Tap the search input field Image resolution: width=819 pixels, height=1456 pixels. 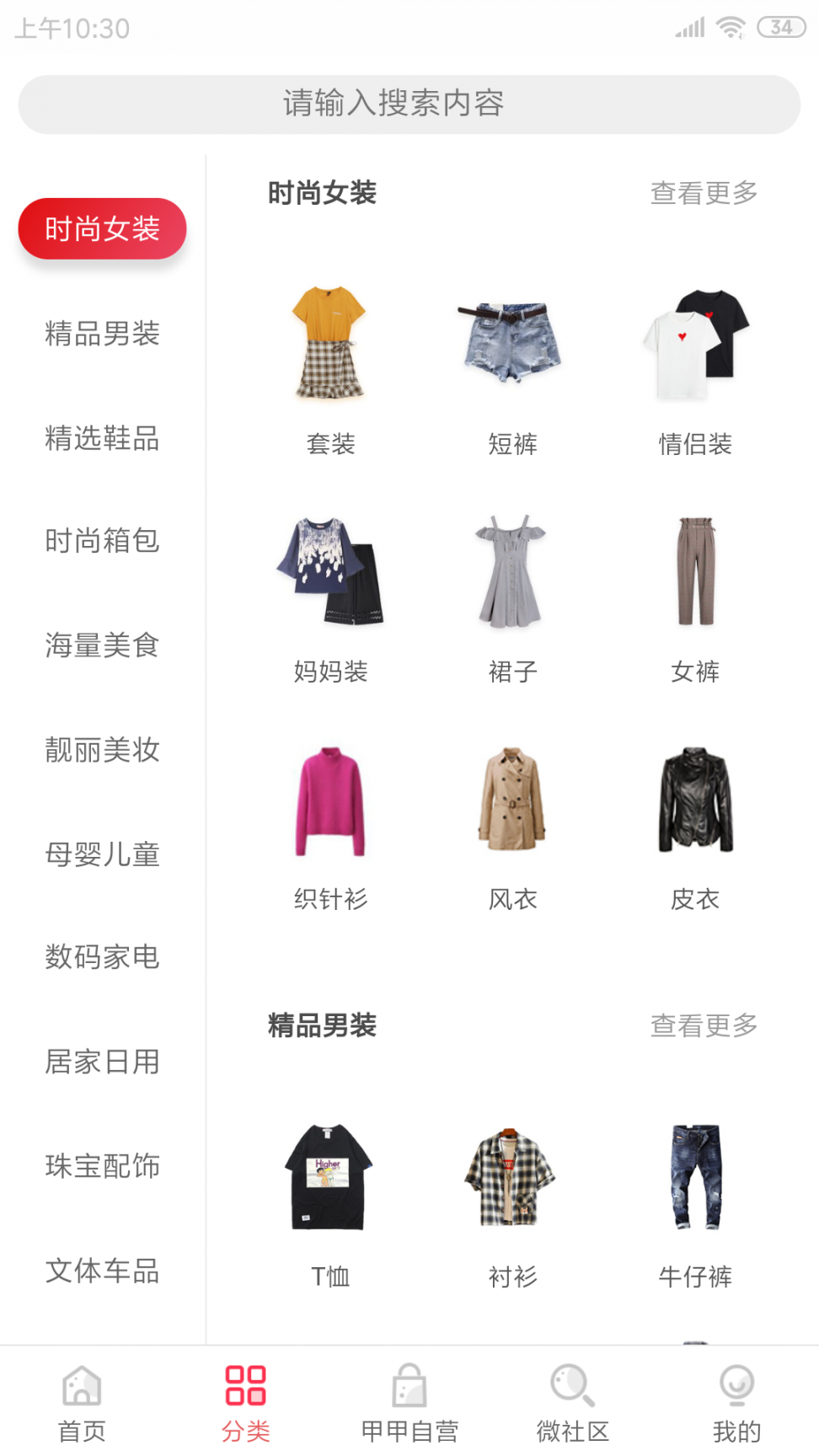[x=409, y=103]
